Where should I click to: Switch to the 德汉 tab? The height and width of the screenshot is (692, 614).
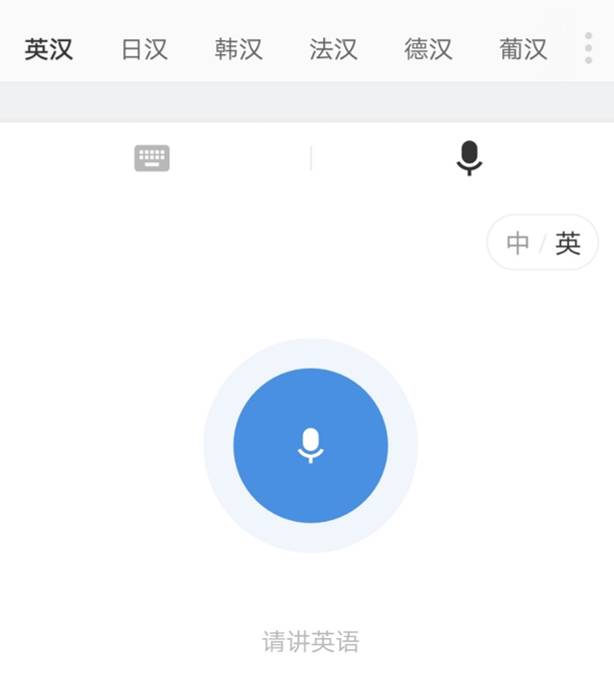pos(428,49)
